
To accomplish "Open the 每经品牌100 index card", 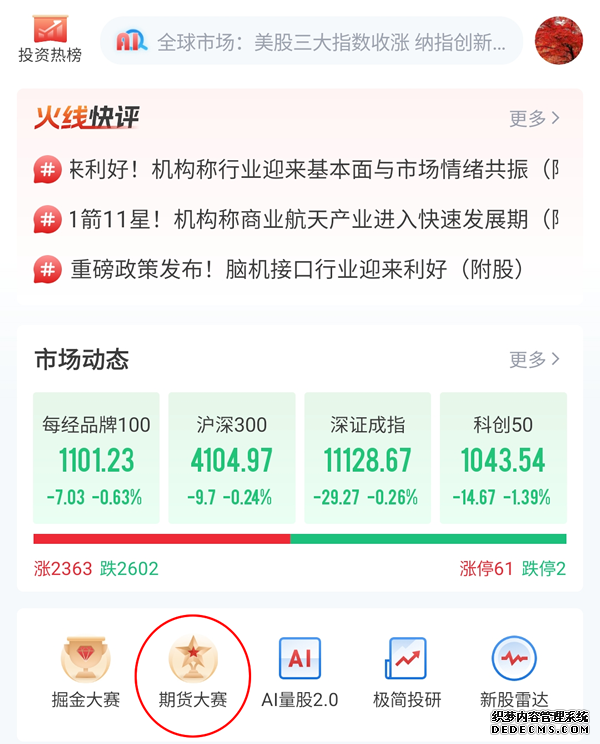I will [97, 458].
